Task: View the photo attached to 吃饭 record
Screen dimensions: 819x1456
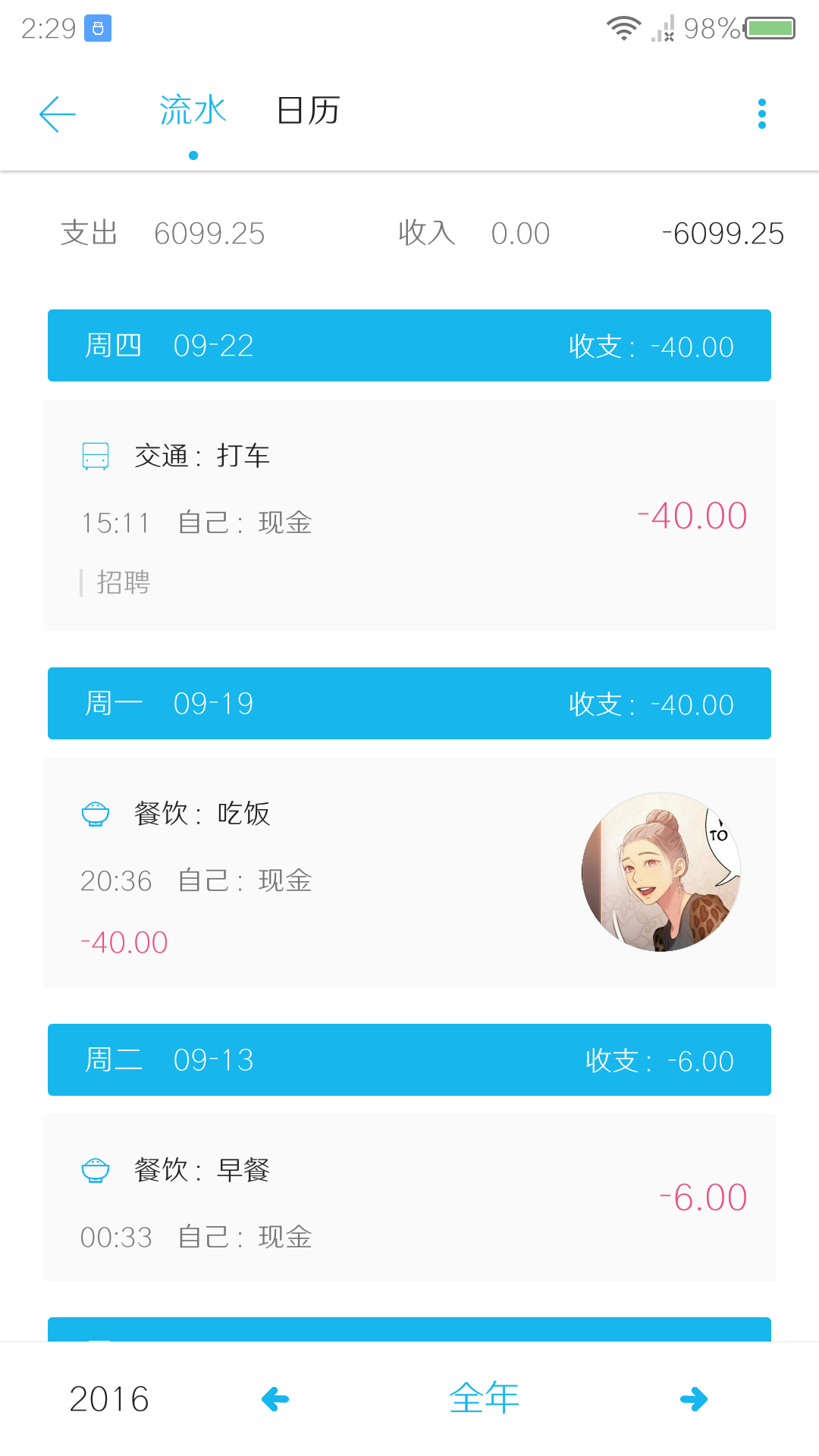Action: tap(661, 872)
